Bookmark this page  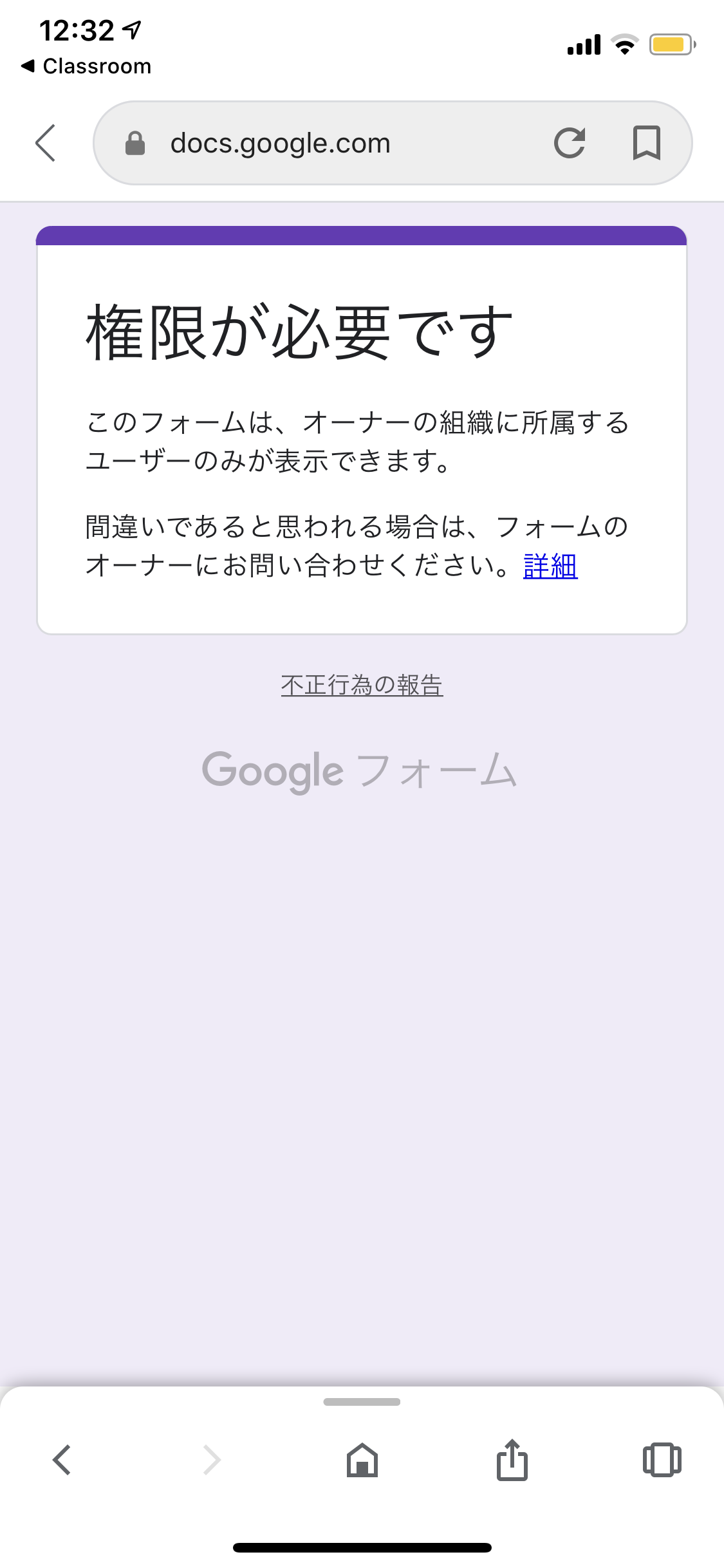646,143
